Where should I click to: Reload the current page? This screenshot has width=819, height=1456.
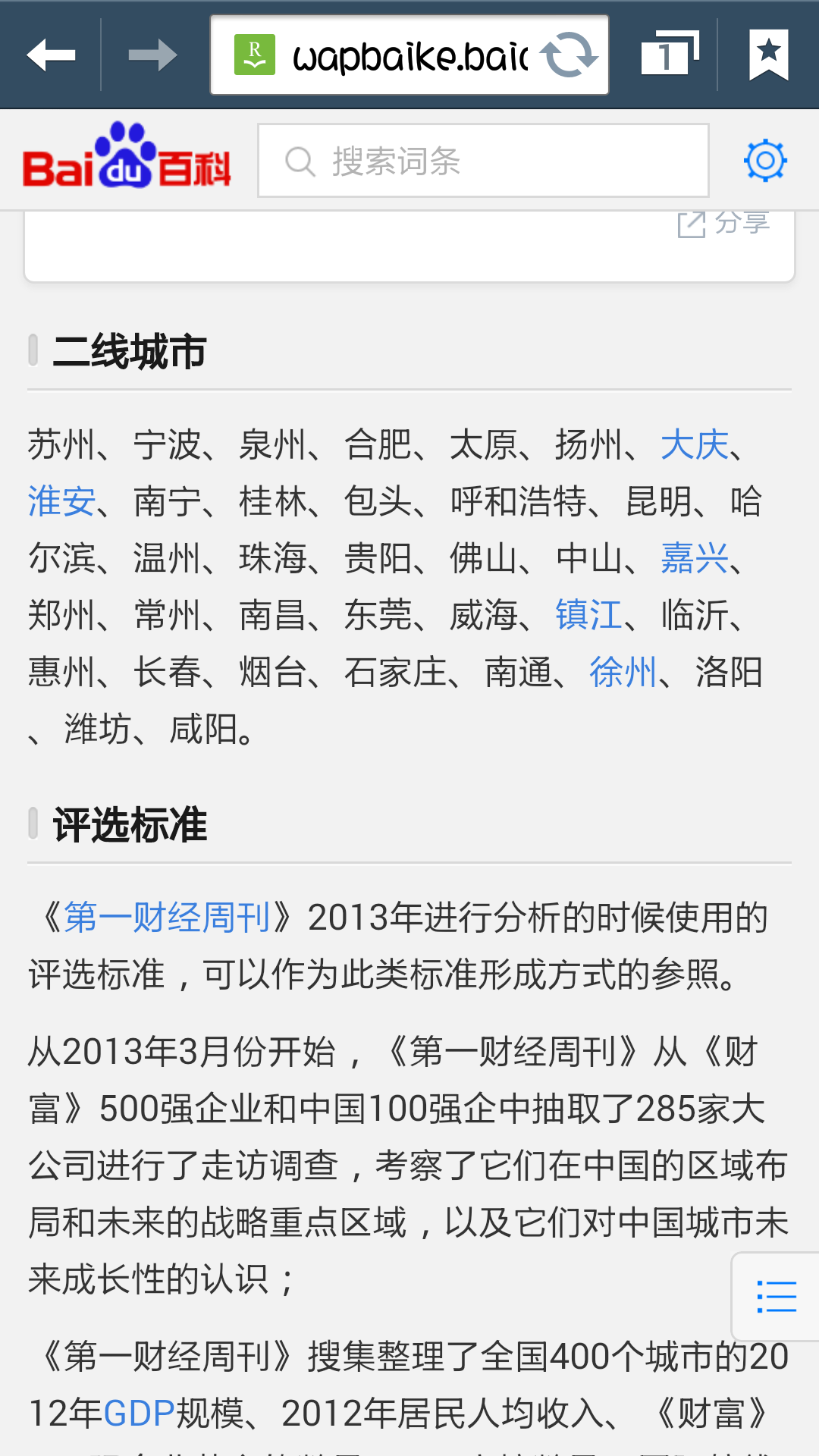pos(569,55)
